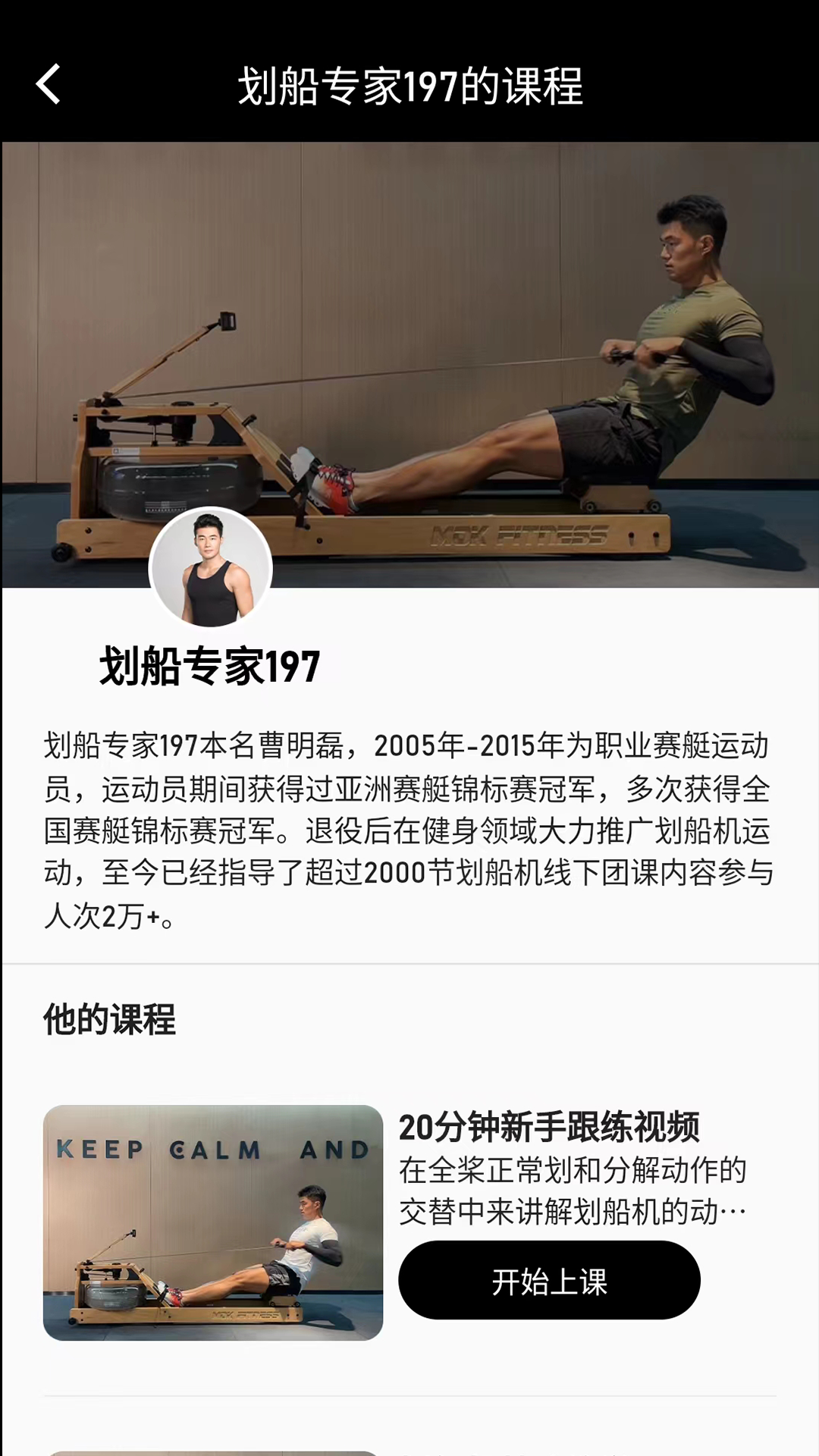
Task: Tap the page title 划船专家197的课程
Action: [x=409, y=86]
